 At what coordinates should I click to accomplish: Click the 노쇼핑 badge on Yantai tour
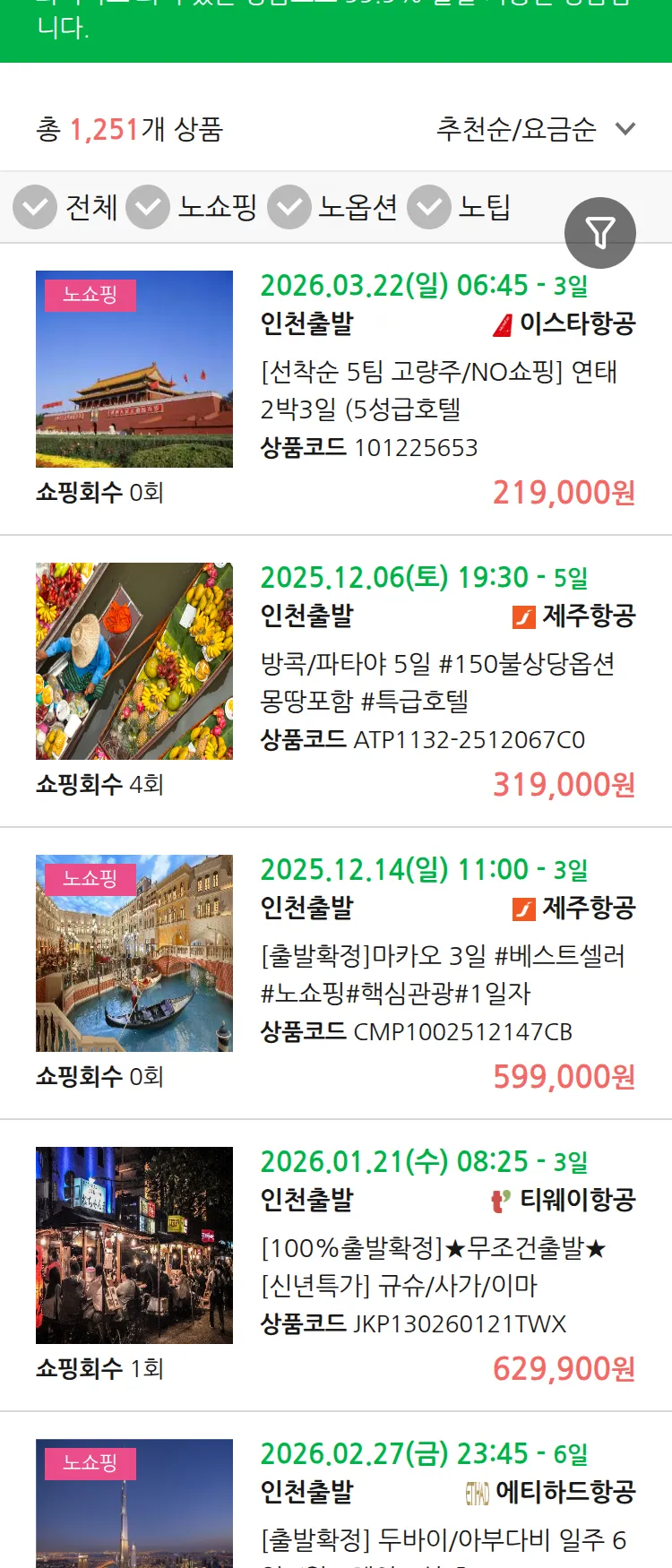pos(89,295)
